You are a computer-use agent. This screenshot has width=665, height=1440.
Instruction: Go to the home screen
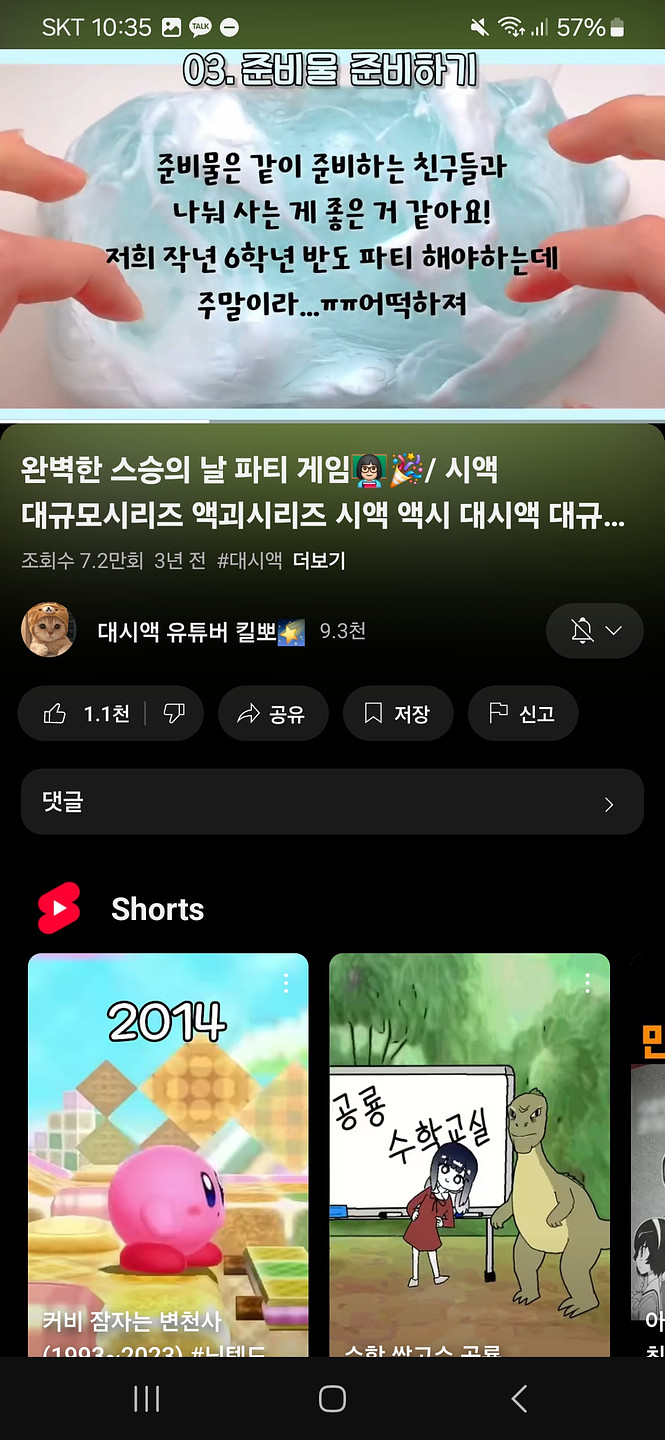tap(332, 1398)
